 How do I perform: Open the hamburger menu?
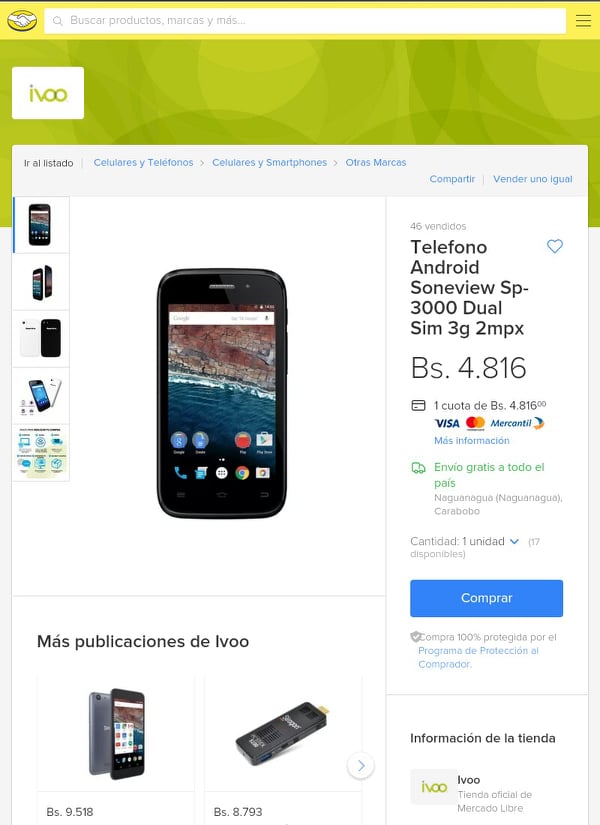tap(583, 20)
